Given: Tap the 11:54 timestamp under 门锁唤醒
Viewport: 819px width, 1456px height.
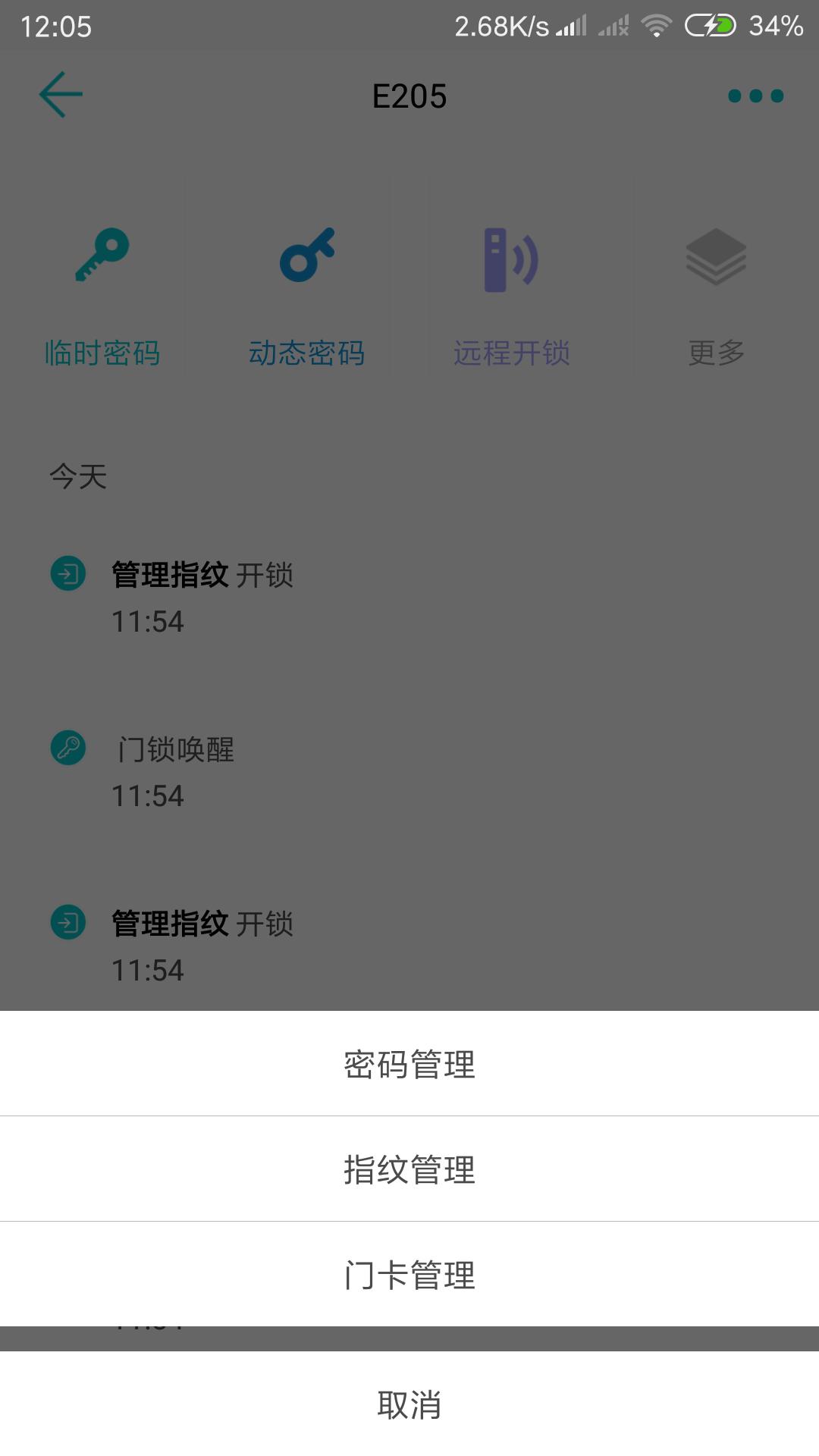Looking at the screenshot, I should (x=149, y=796).
